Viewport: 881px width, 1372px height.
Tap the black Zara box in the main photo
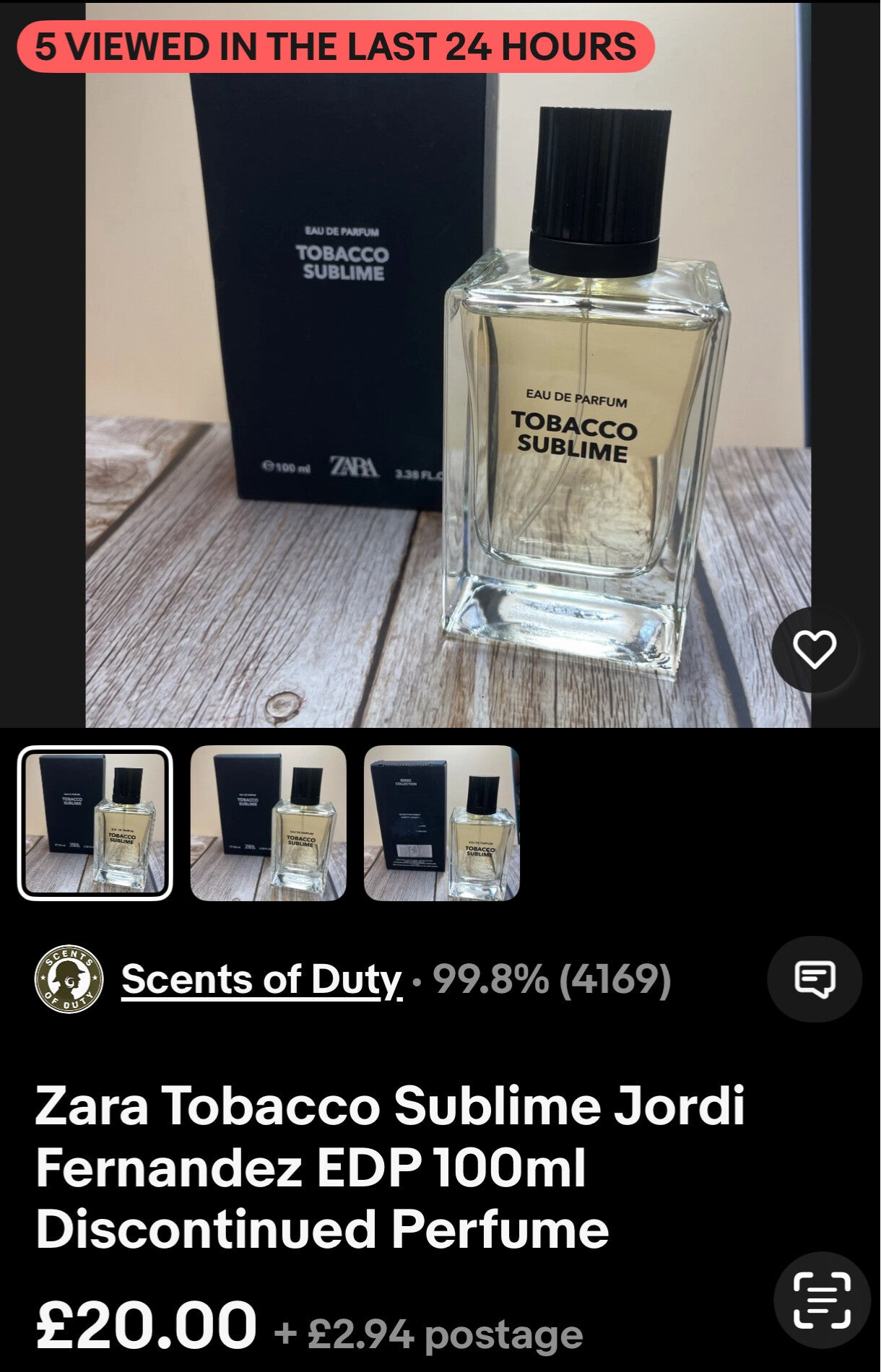coord(311,289)
